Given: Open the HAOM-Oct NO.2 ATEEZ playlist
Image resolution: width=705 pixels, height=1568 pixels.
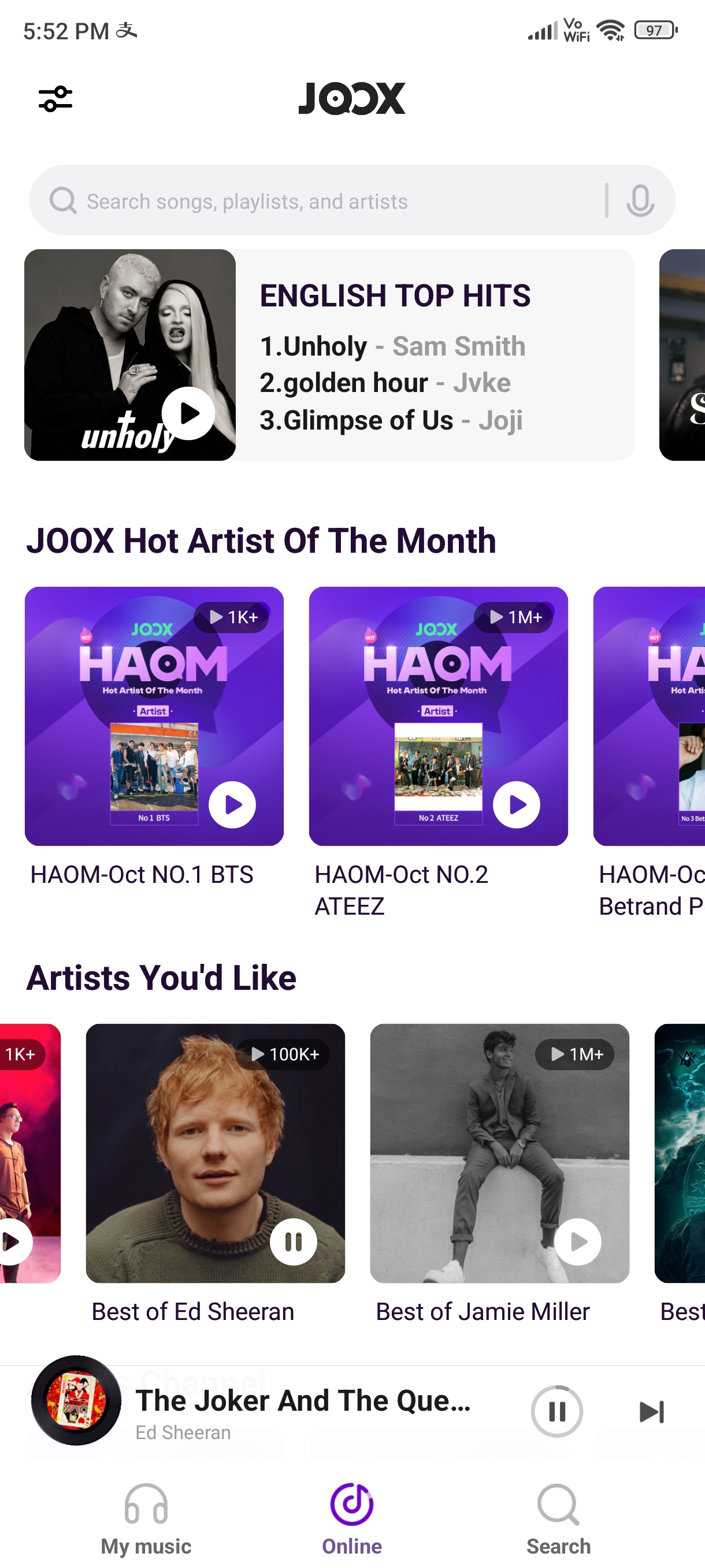Looking at the screenshot, I should coord(438,716).
